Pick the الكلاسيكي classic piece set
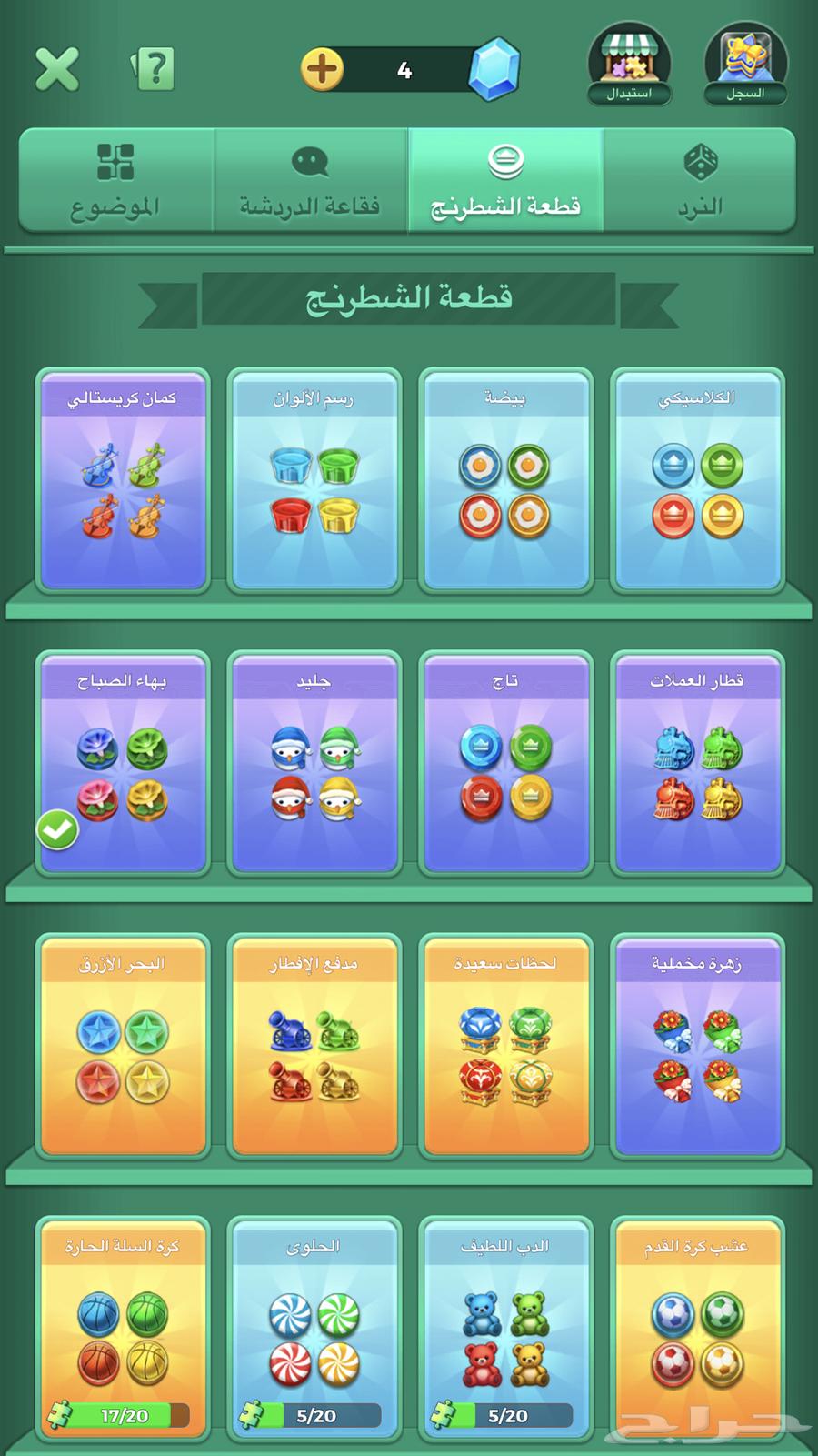The image size is (818, 1456). coord(697,480)
